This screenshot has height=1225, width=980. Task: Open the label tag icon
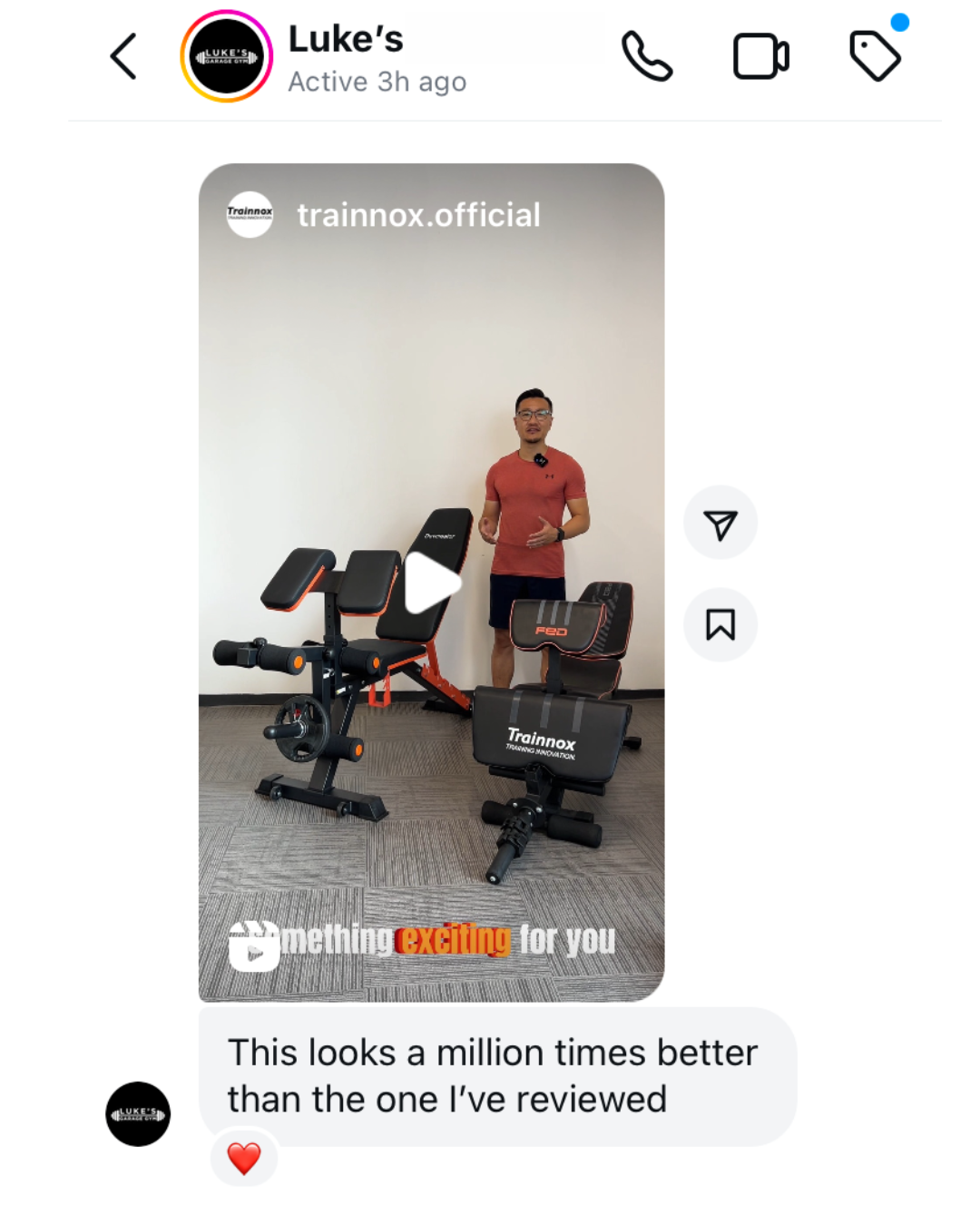[875, 55]
